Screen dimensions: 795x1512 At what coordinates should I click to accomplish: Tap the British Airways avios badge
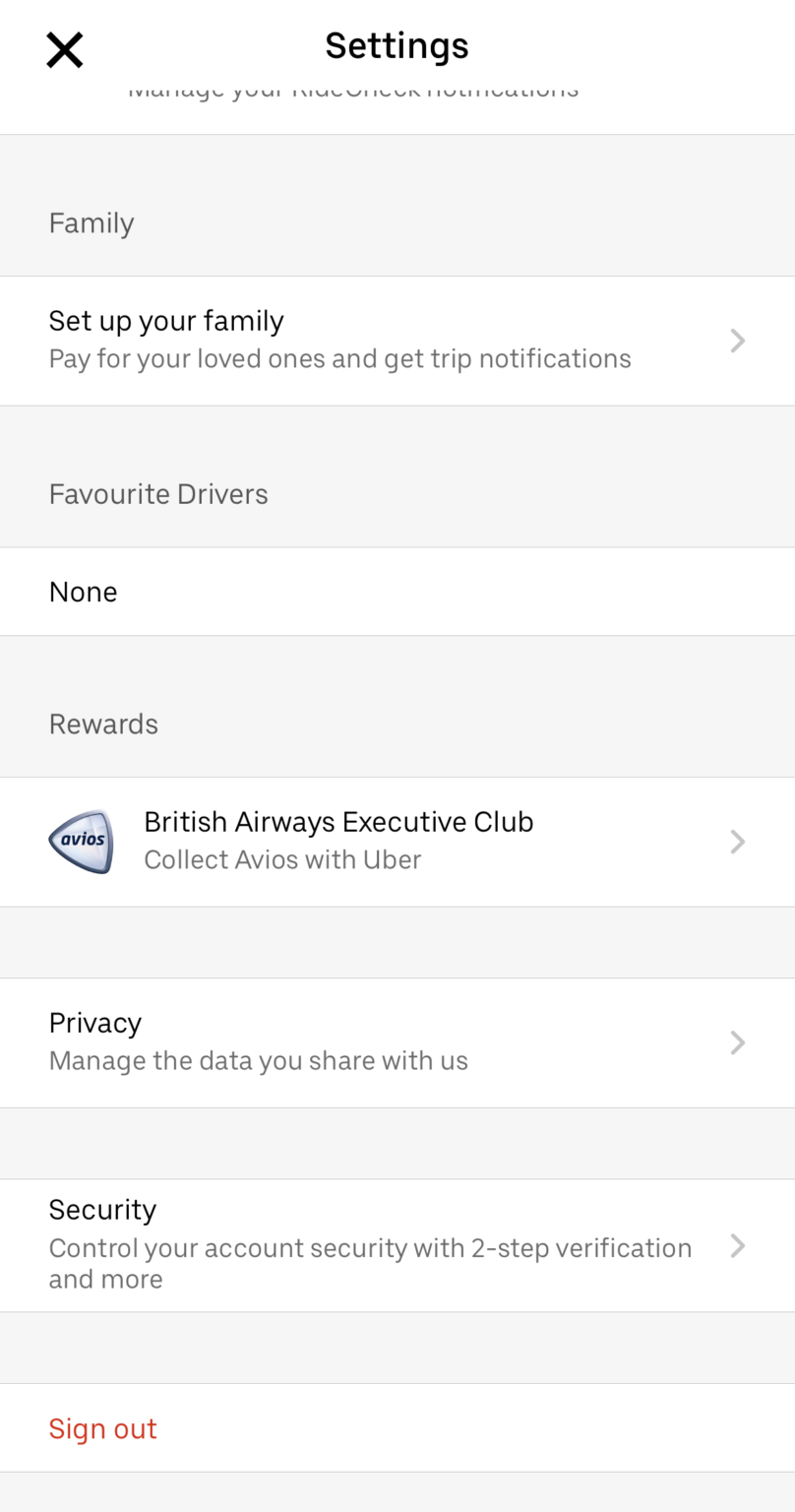82,842
